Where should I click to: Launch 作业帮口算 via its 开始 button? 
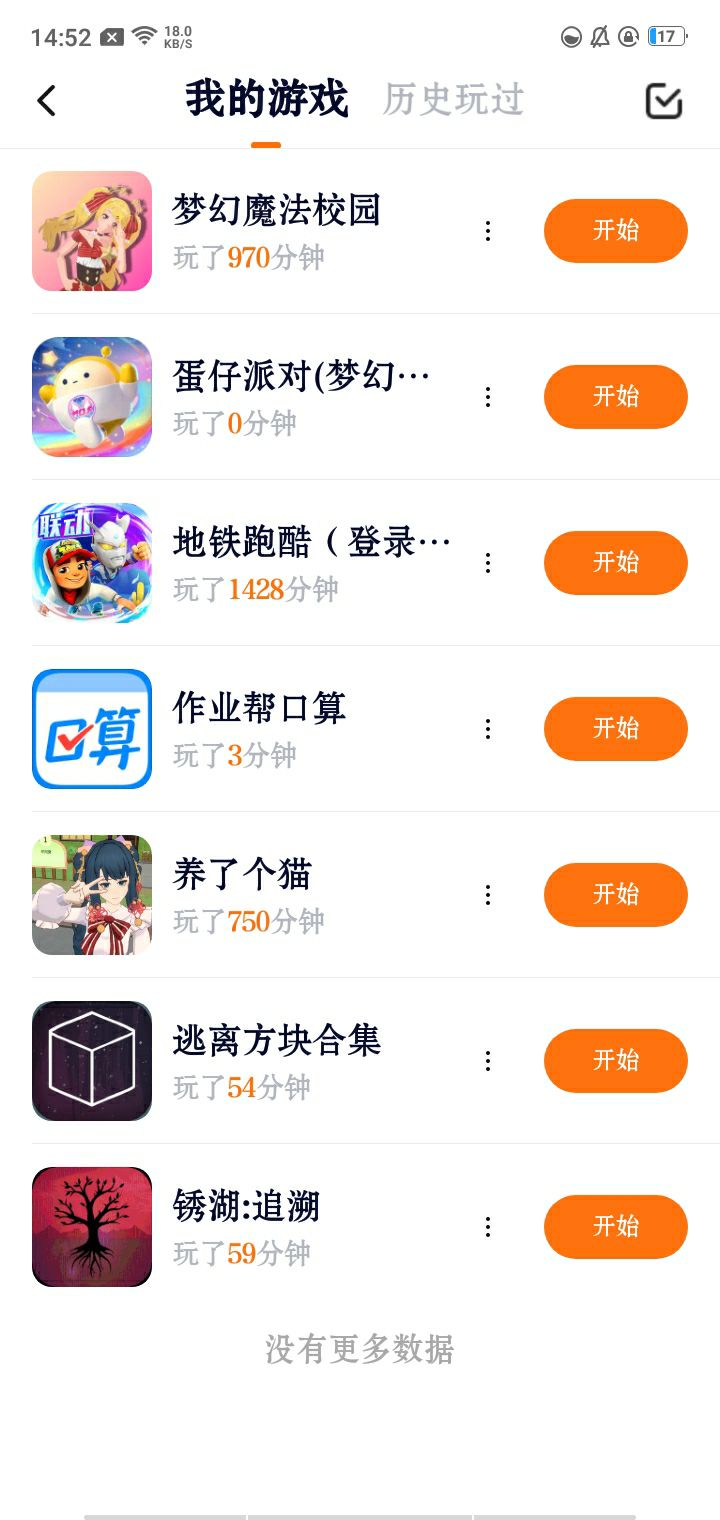(x=615, y=729)
